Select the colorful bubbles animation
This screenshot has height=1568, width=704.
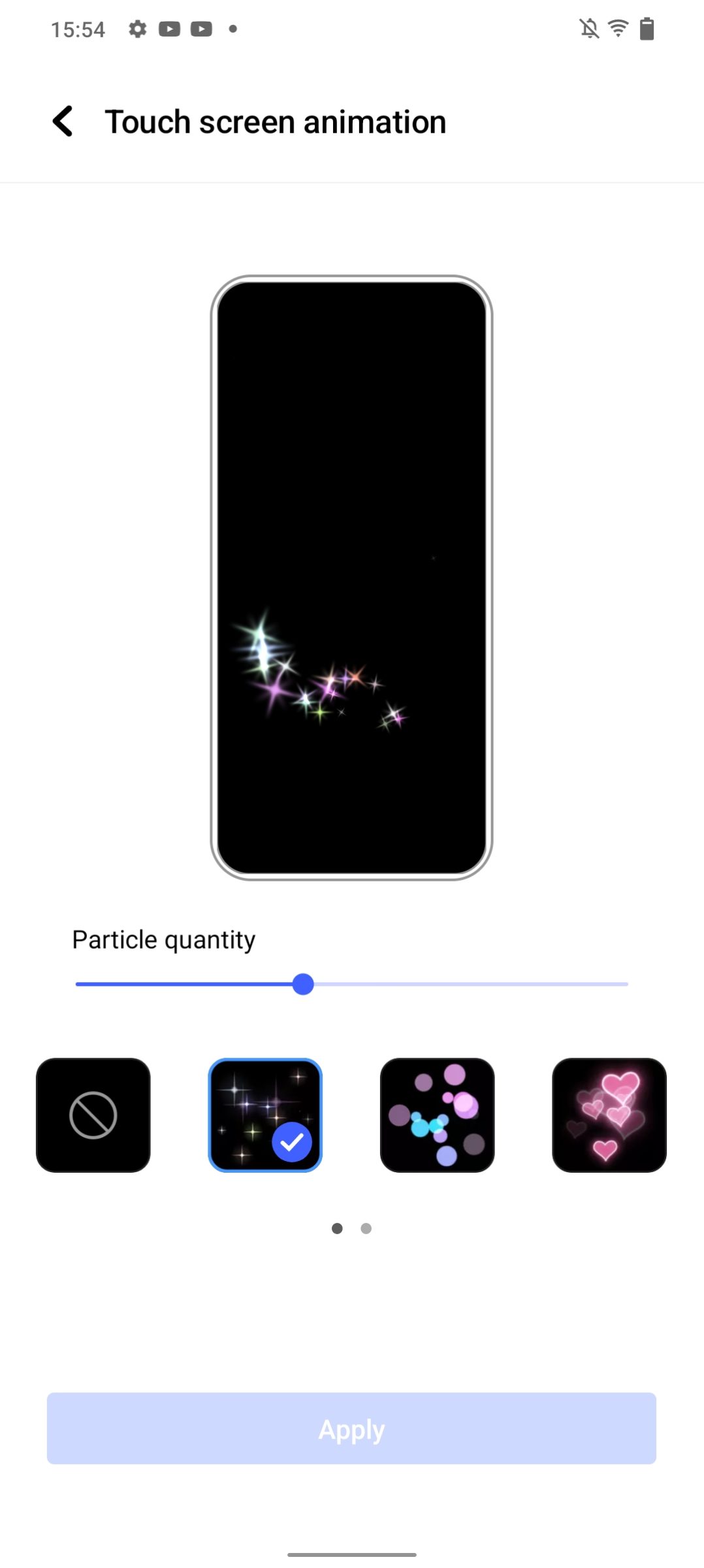click(437, 1115)
